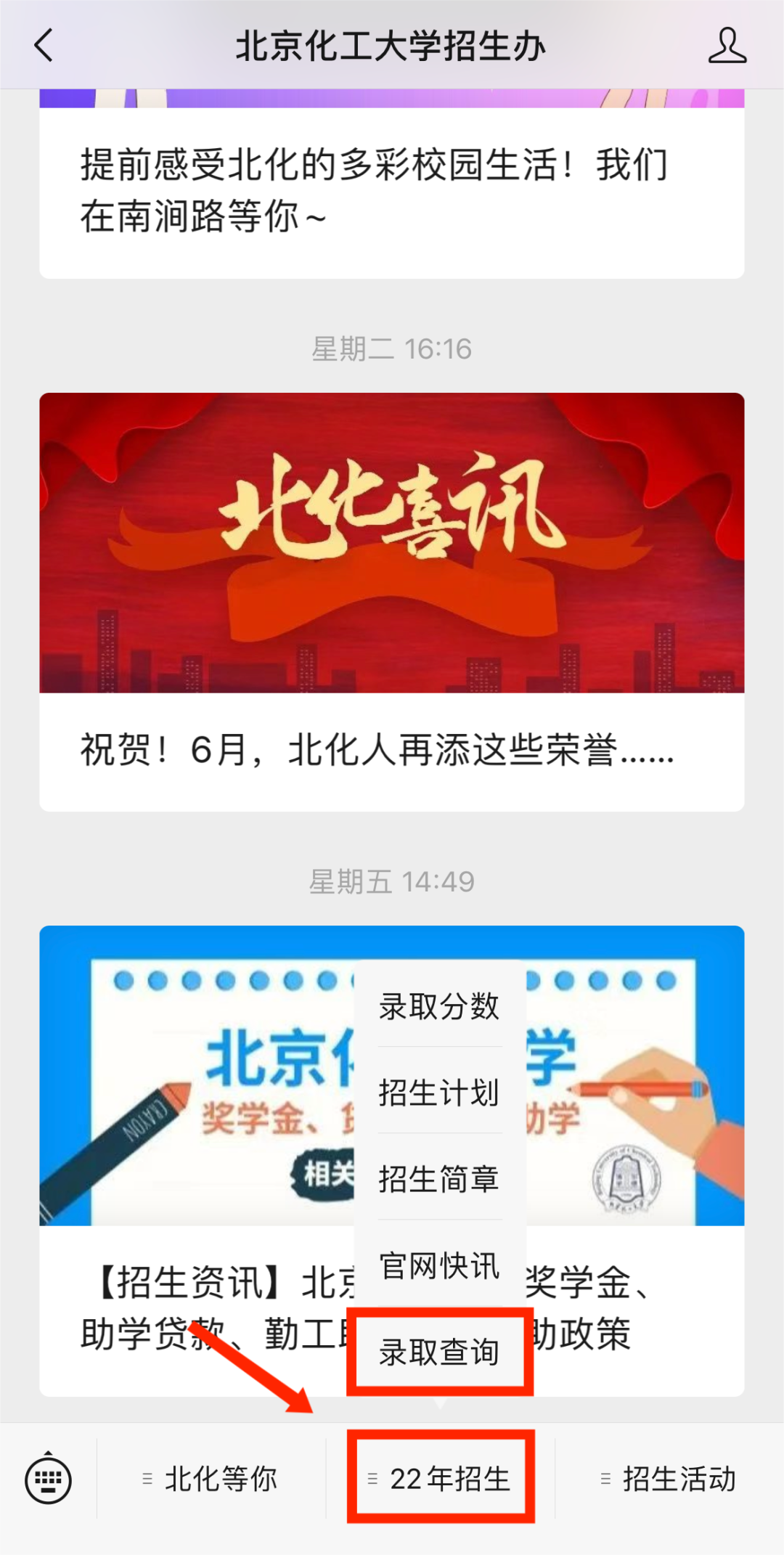The width and height of the screenshot is (784, 1555).
Task: Select 录取分数 from the popup menu
Action: tap(439, 1007)
